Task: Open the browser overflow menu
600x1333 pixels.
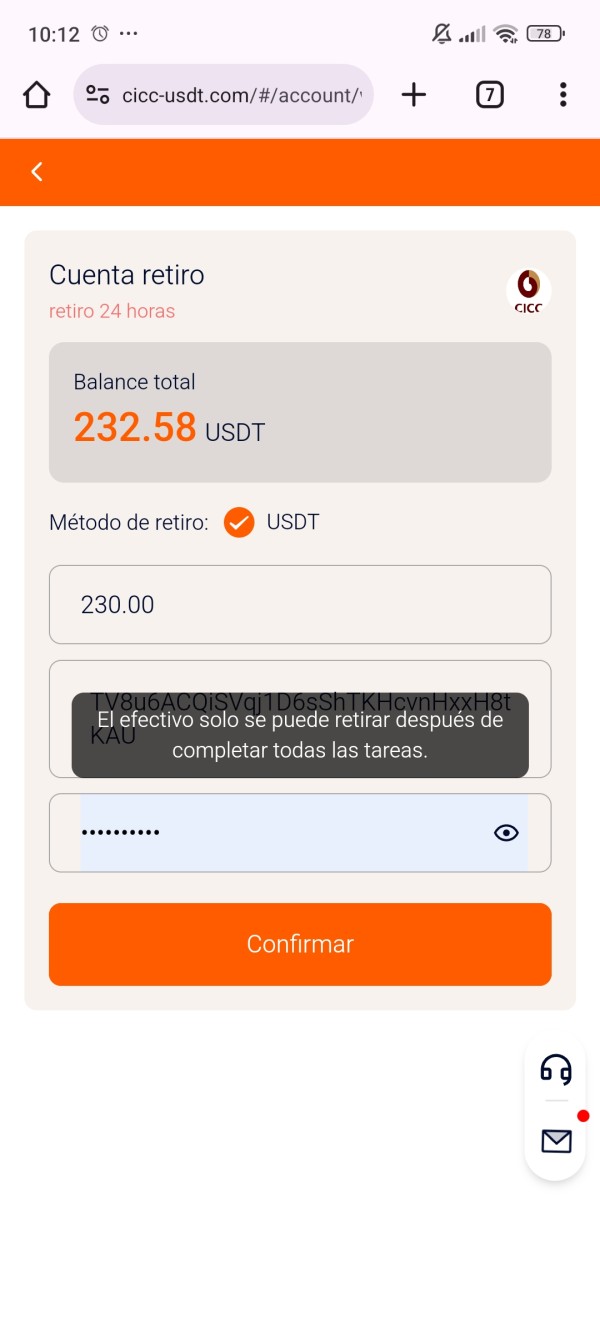Action: 563,95
